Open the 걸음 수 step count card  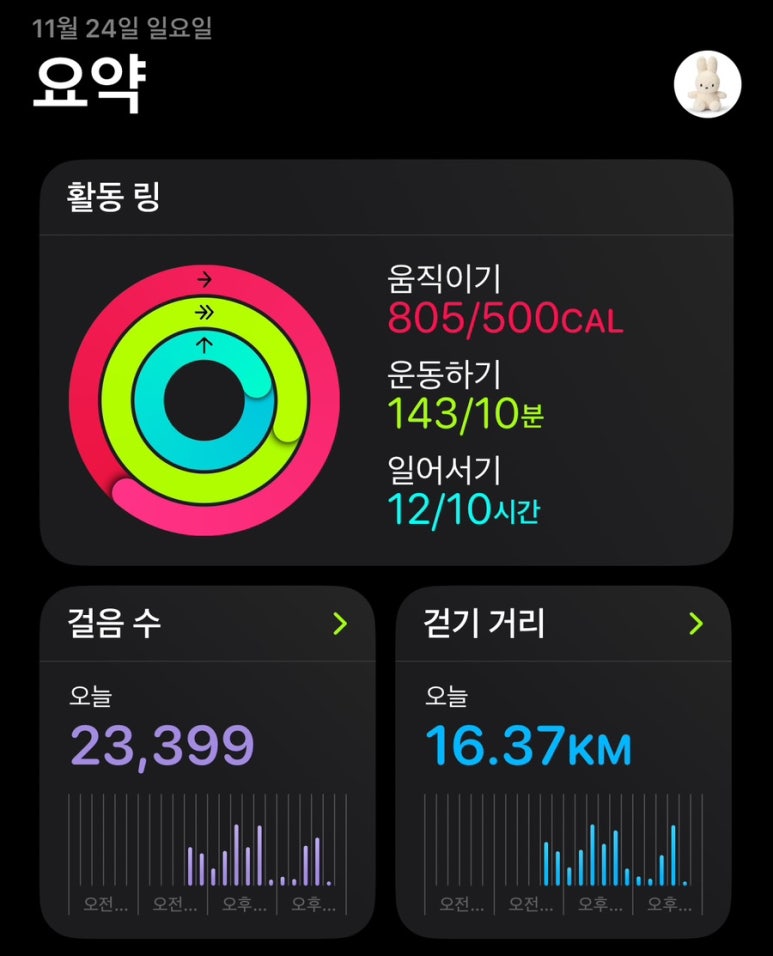click(207, 760)
